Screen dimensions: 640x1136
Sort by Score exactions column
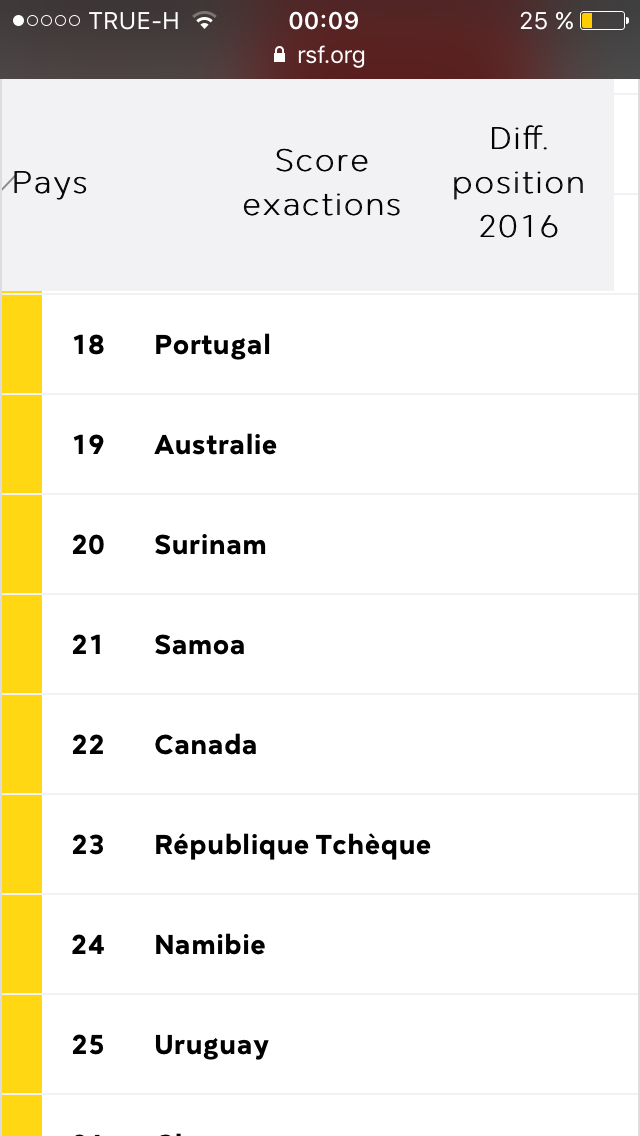pyautogui.click(x=322, y=183)
